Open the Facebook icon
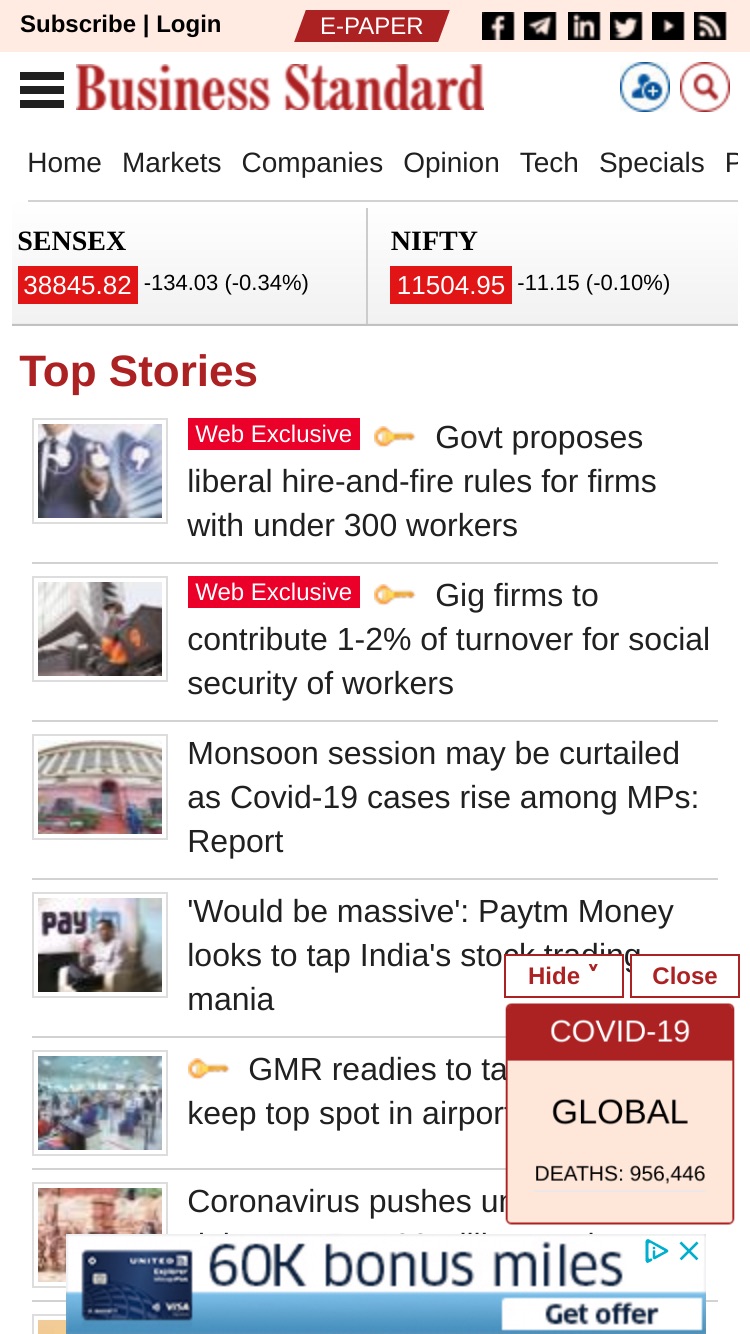 point(497,26)
